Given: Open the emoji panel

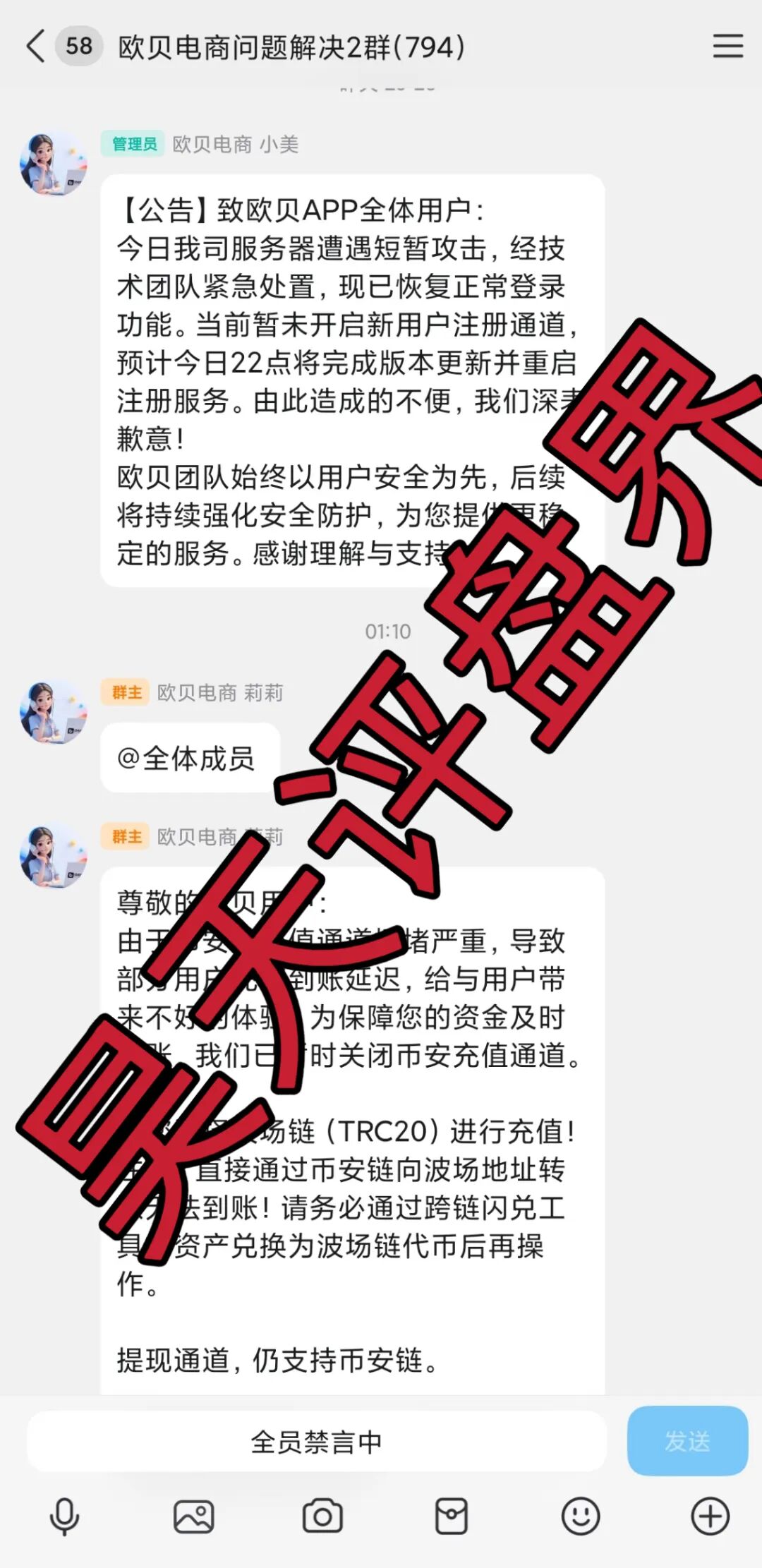Looking at the screenshot, I should pyautogui.click(x=581, y=1516).
